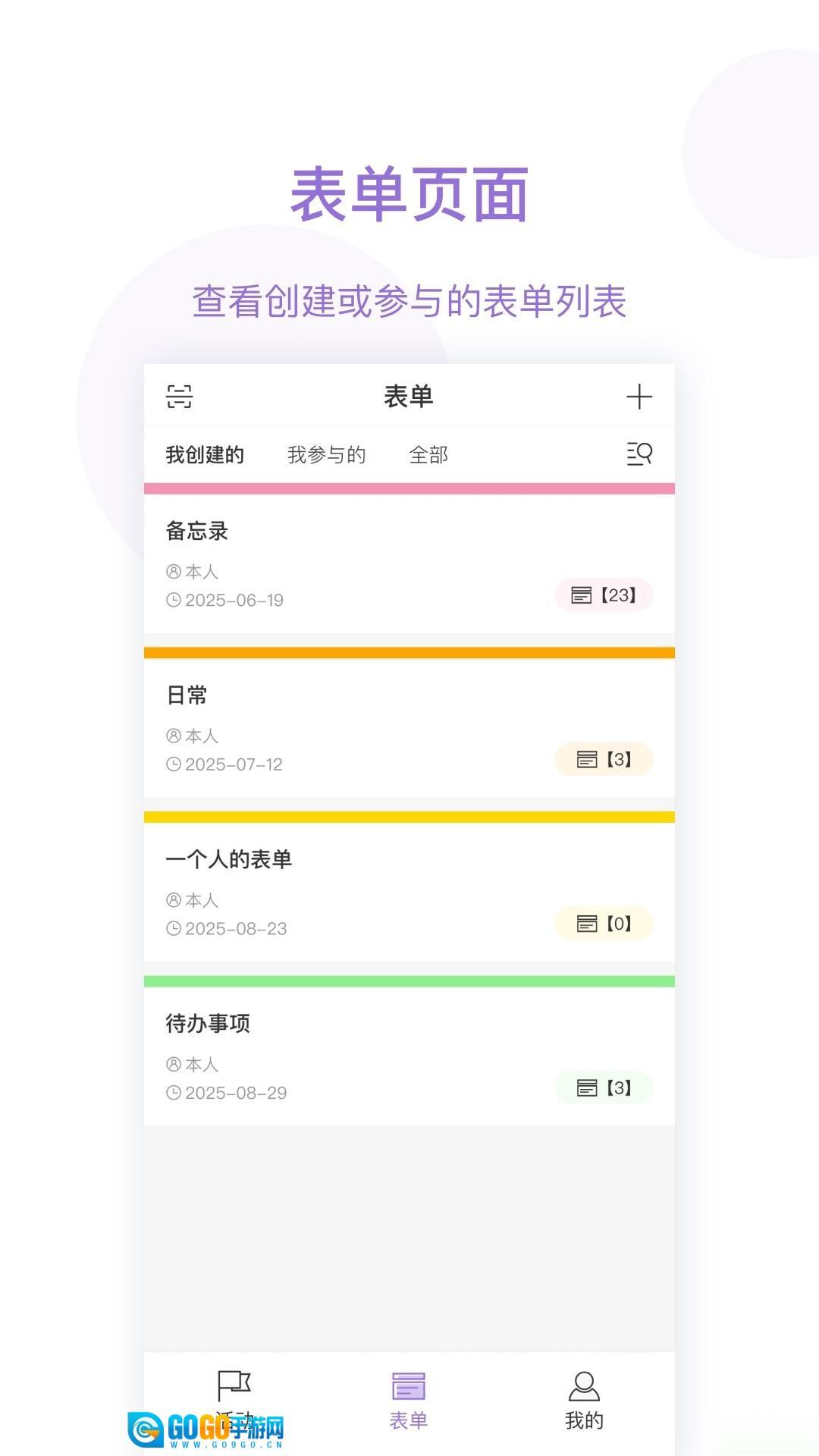Click the pink color bar above 备忘录
This screenshot has height=1456, width=819.
[409, 489]
